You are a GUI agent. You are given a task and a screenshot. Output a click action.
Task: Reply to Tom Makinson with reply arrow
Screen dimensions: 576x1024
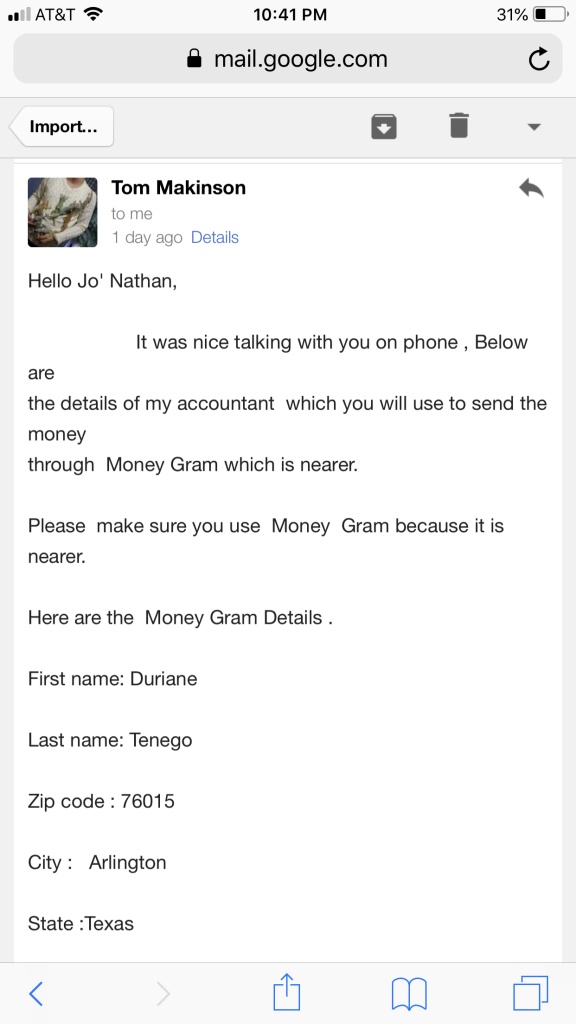tap(531, 188)
